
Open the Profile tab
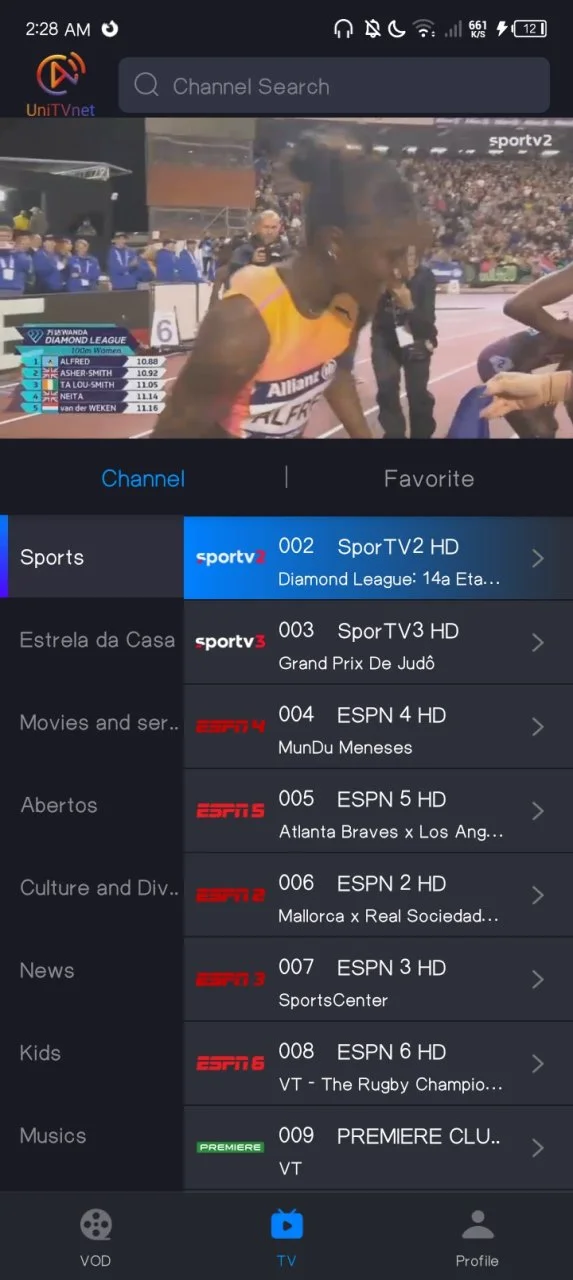tap(477, 1236)
